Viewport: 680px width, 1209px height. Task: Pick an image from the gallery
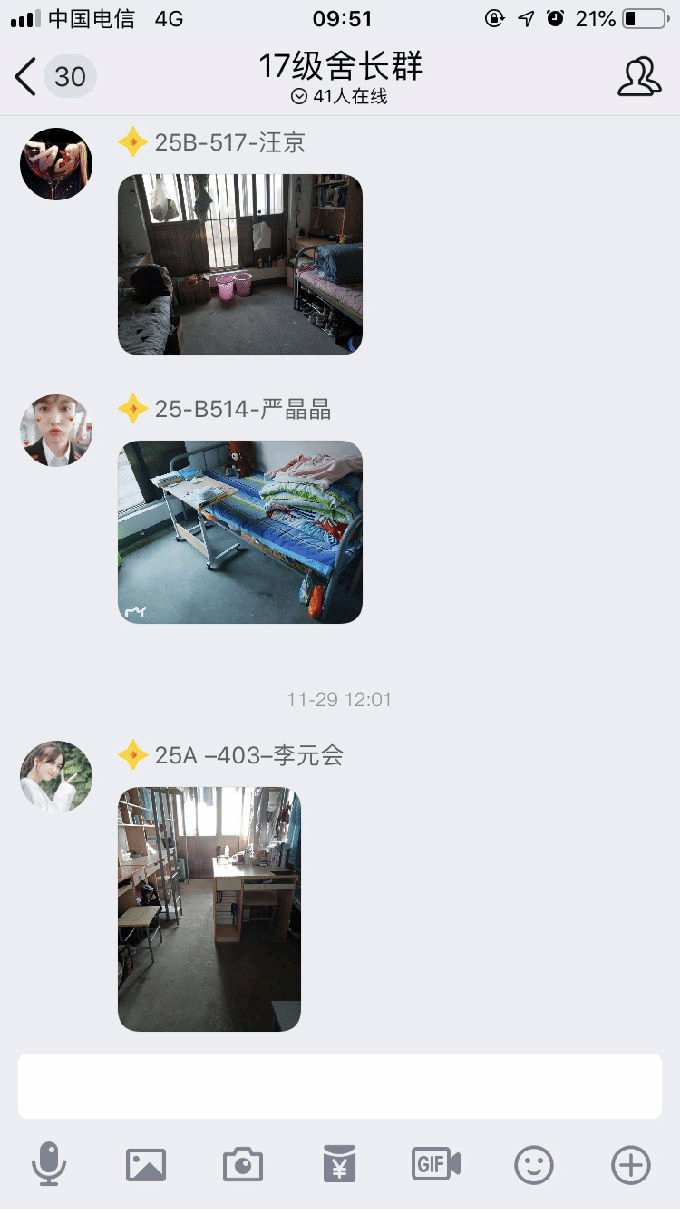pyautogui.click(x=146, y=1165)
